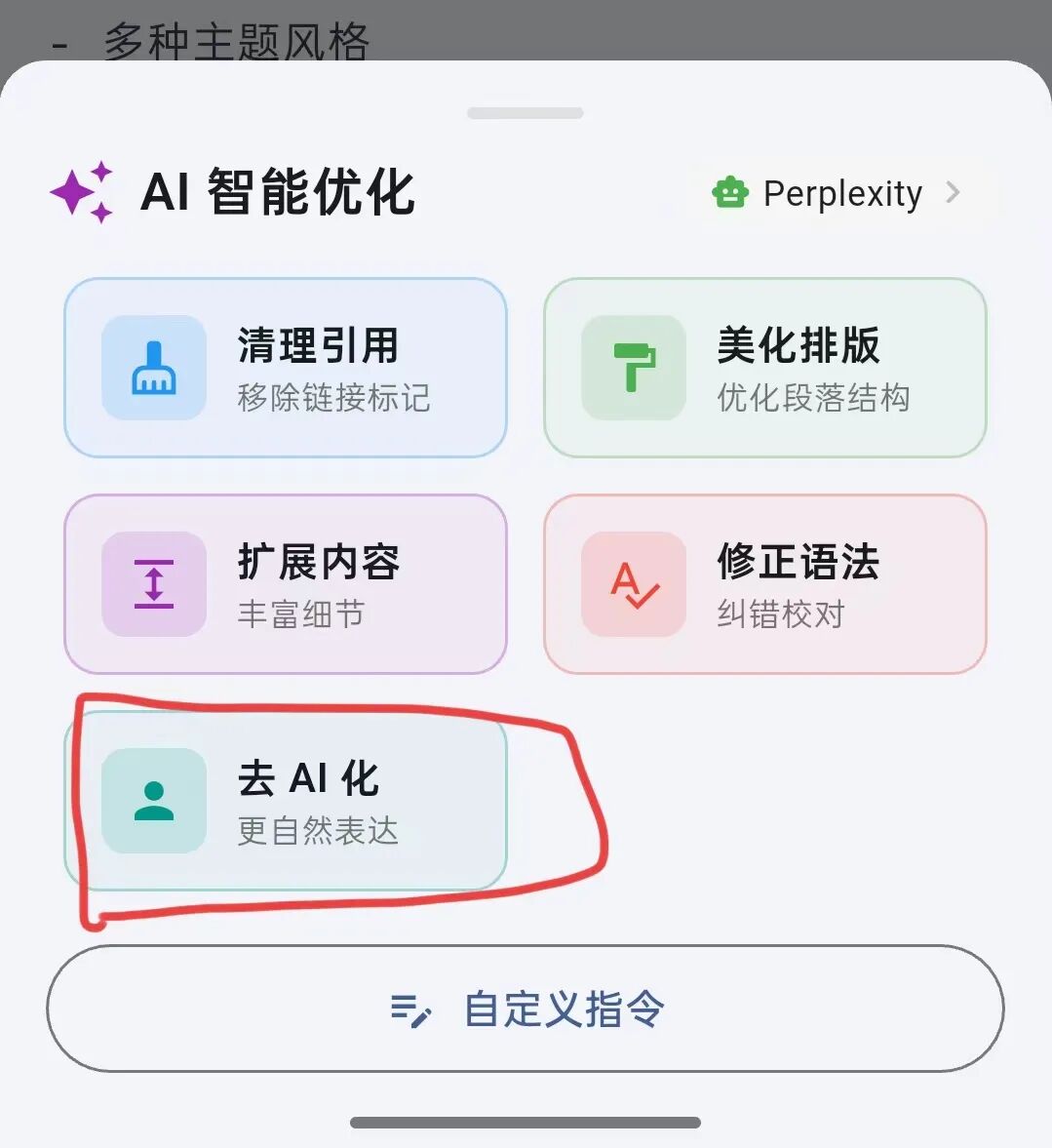The width and height of the screenshot is (1052, 1148).
Task: Tap the bottom sheet drag handle
Action: 526,113
